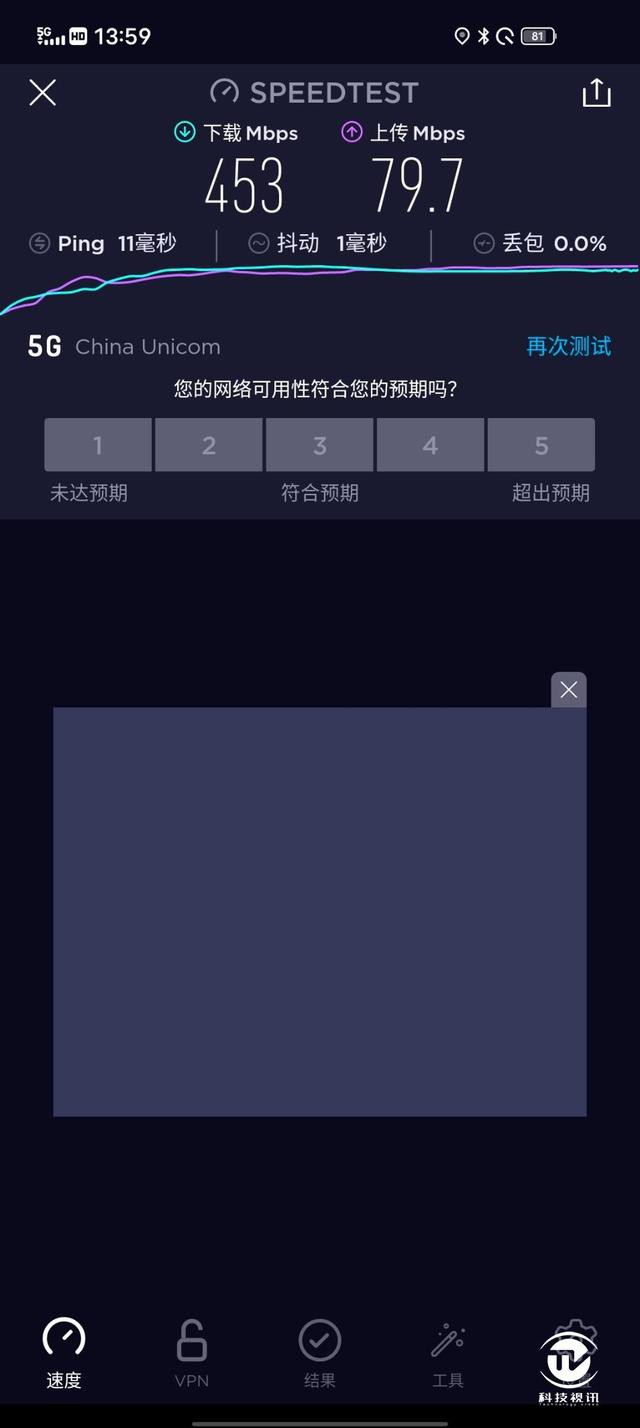Close the Speedtest result screen

(x=42, y=93)
